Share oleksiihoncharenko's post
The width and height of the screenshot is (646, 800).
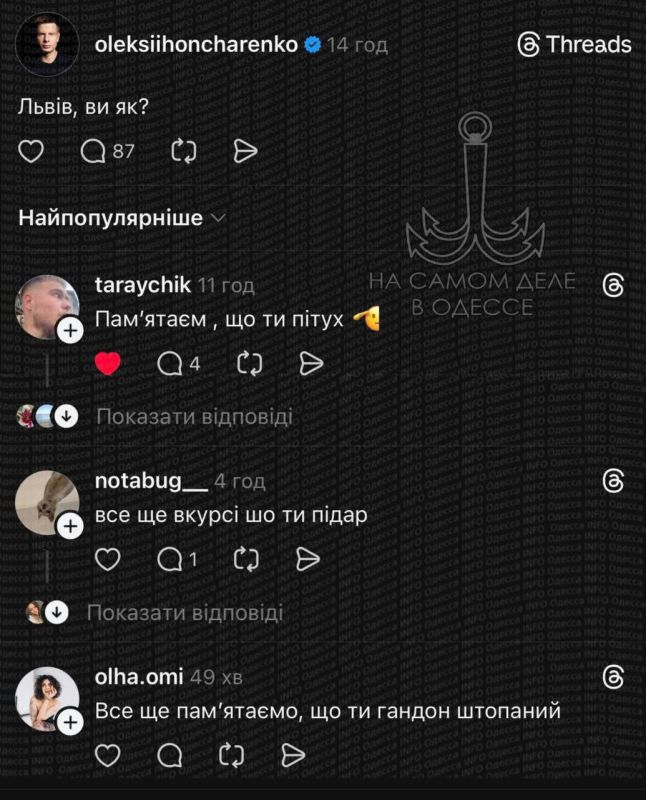[245, 151]
